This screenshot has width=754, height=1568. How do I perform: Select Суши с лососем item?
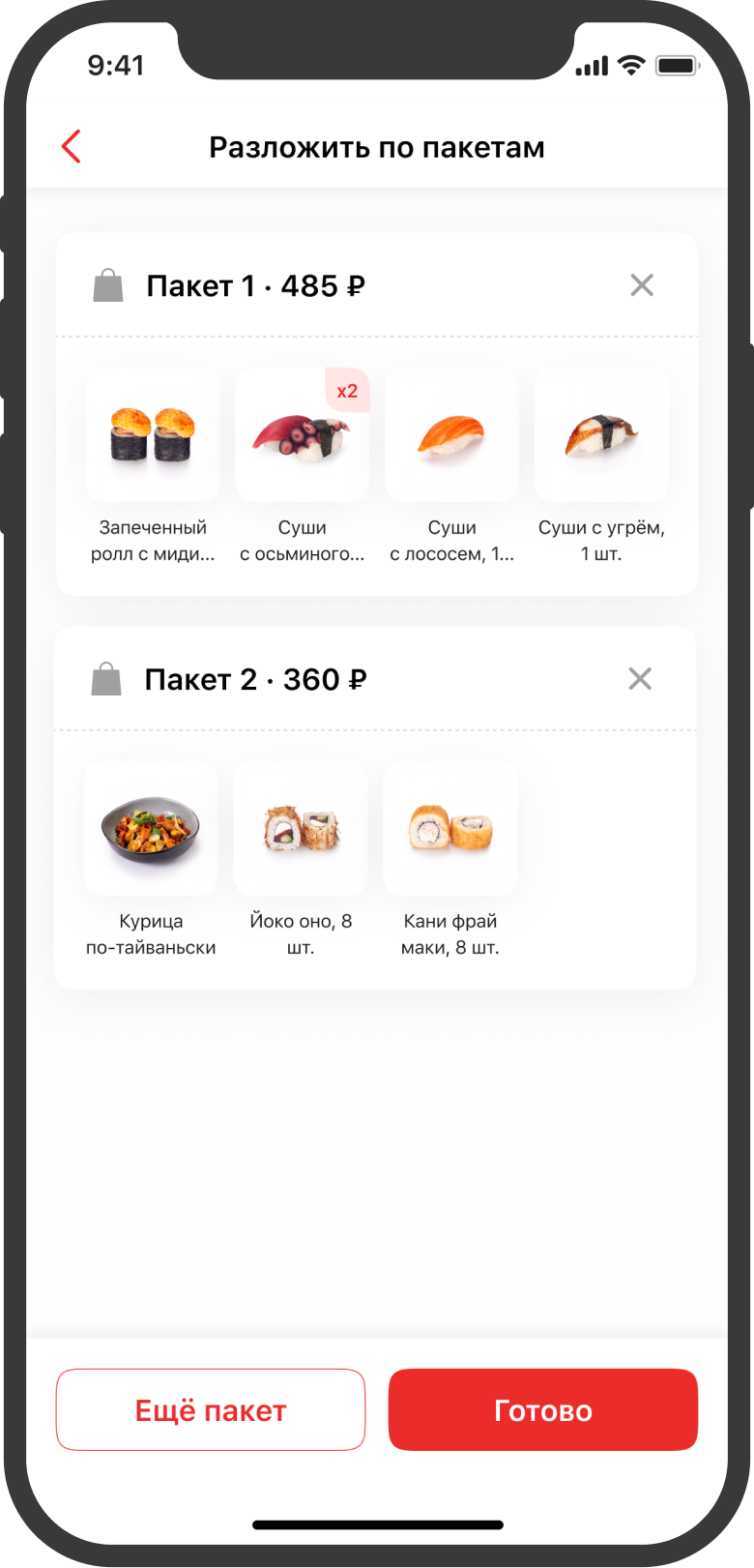[x=451, y=435]
